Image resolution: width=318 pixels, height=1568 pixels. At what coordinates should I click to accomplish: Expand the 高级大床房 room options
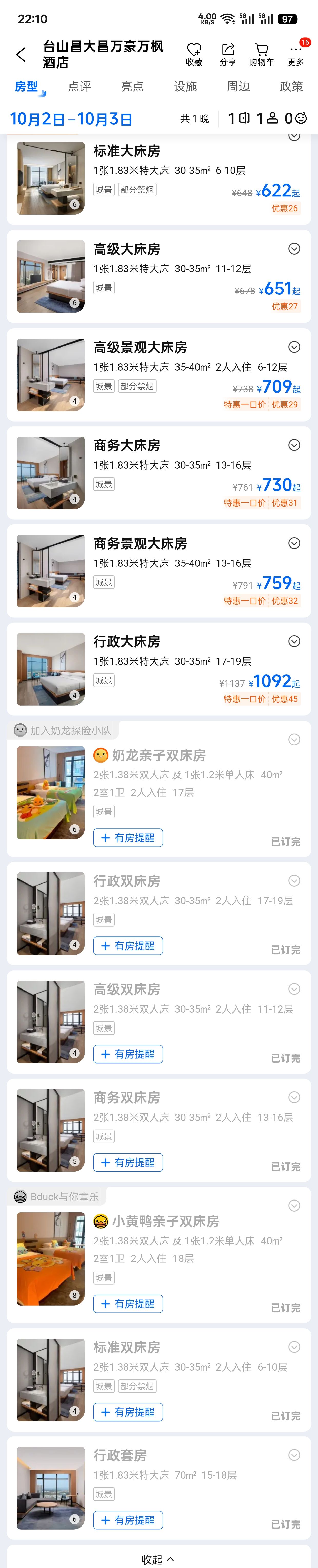pyautogui.click(x=294, y=248)
